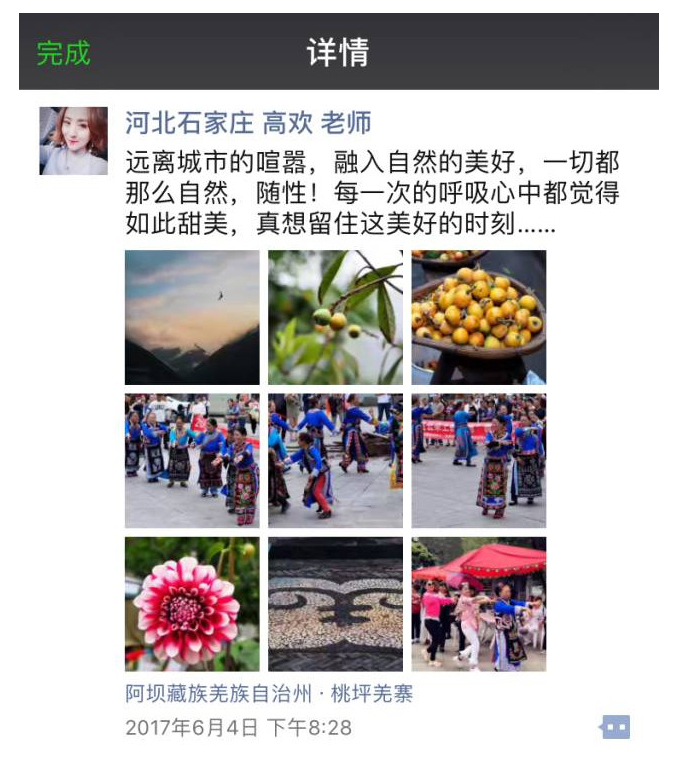678x761 pixels.
Task: Tap 完成 to close the details page
Action: click(x=63, y=52)
